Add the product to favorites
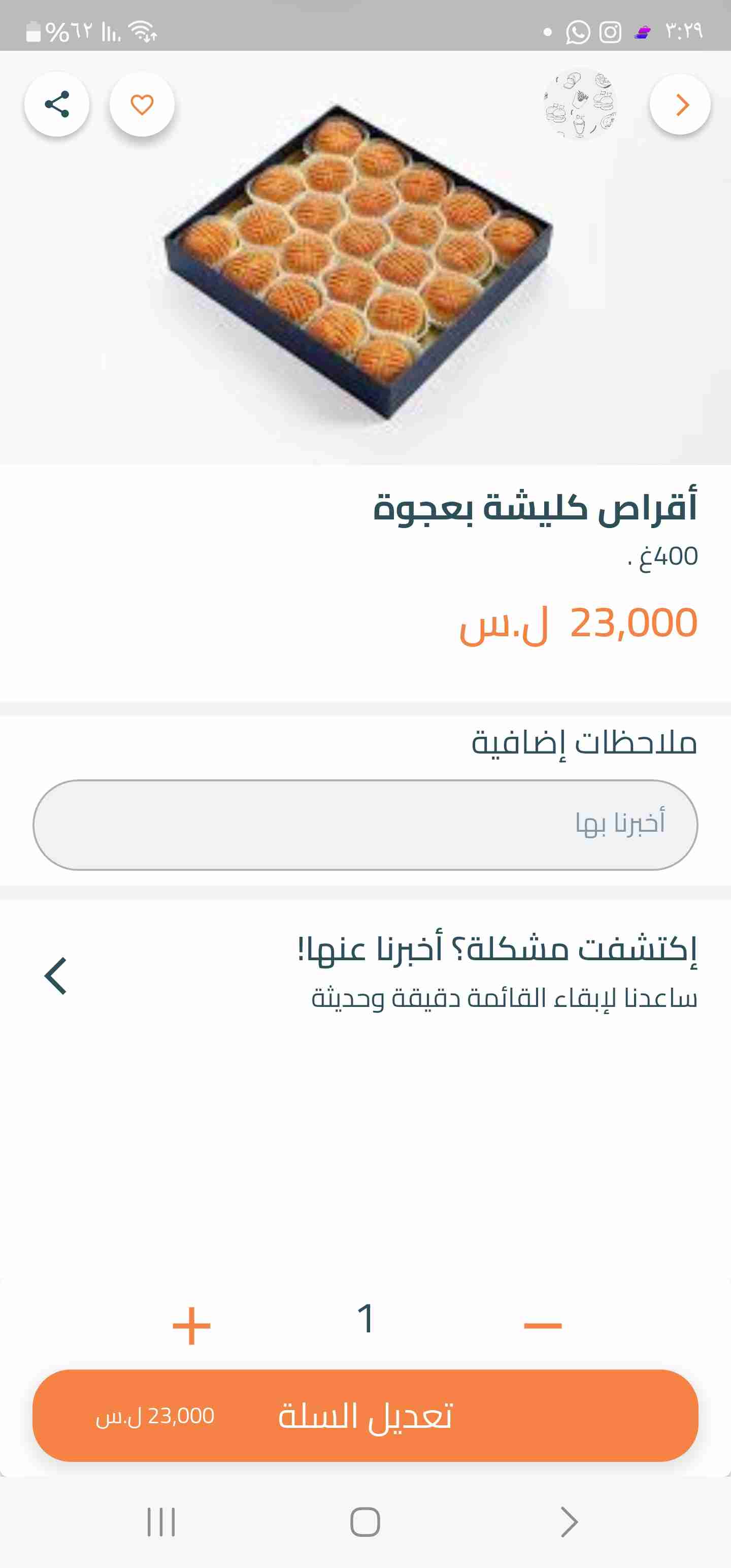731x1568 pixels. [x=142, y=104]
